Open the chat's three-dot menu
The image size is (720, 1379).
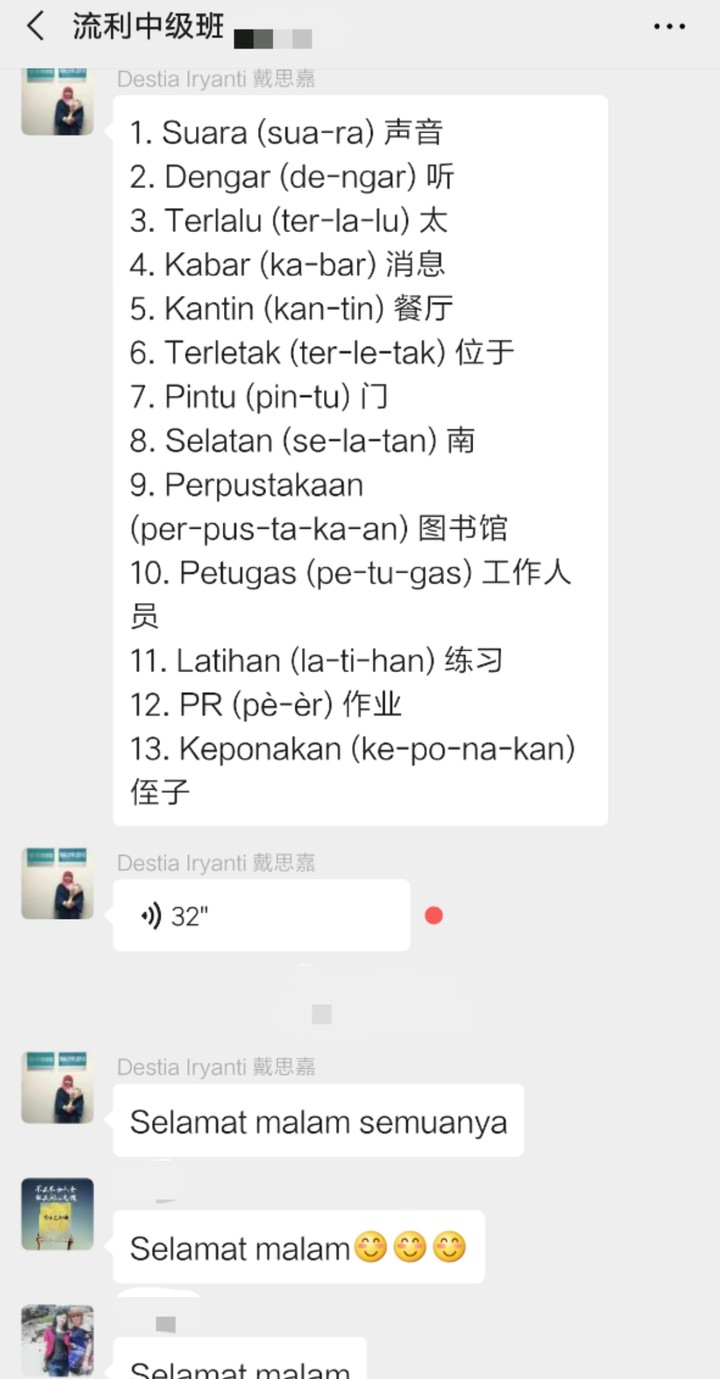tap(669, 27)
